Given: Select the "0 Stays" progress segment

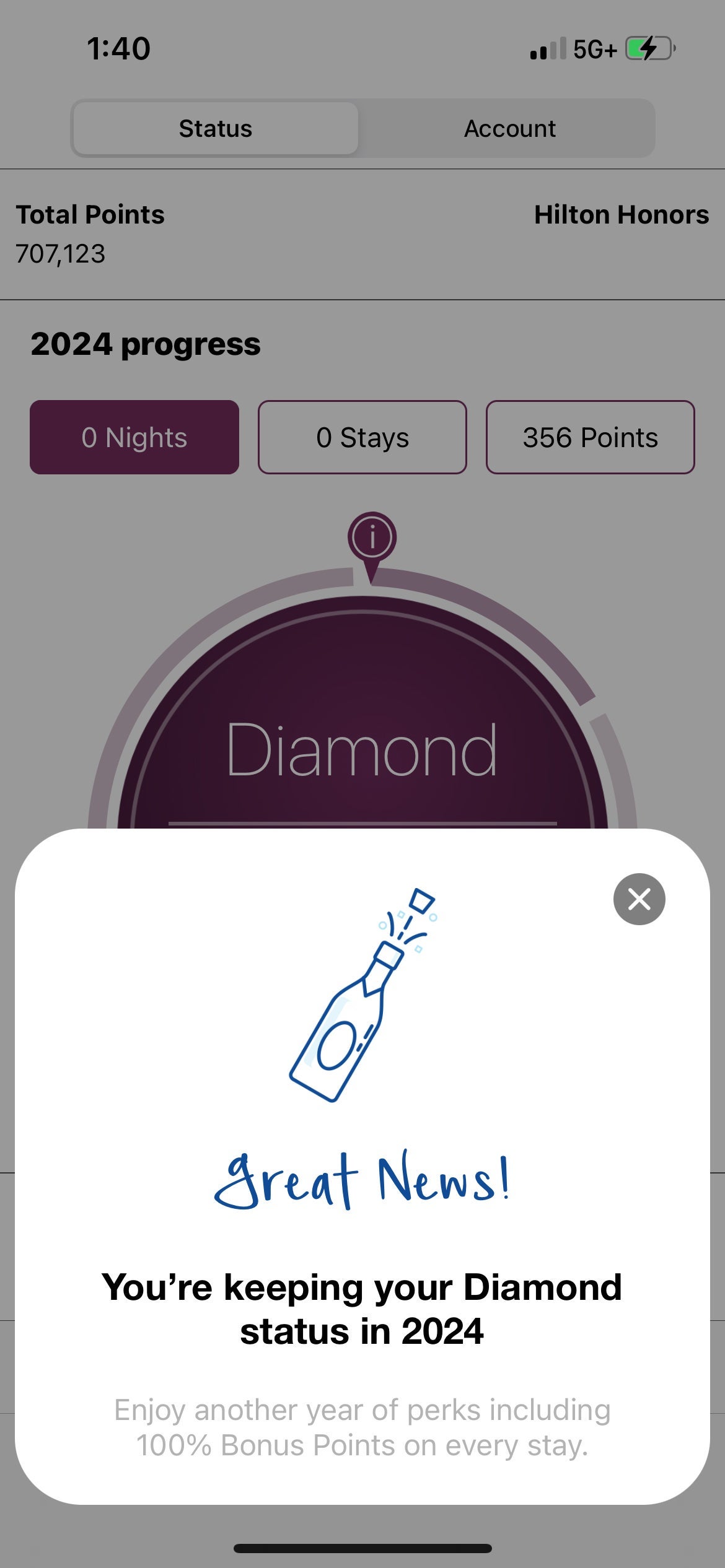Looking at the screenshot, I should coord(362,437).
